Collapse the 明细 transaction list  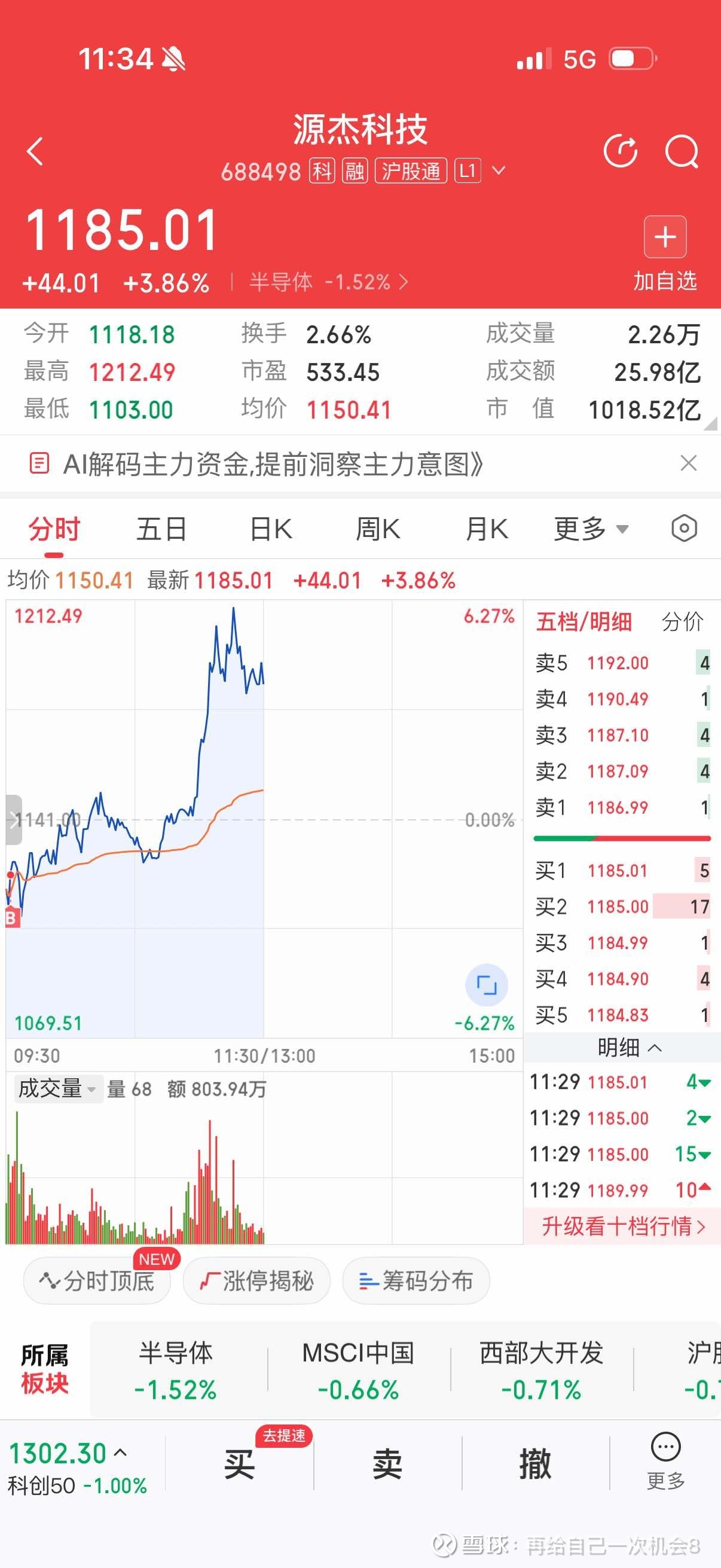pos(630,1047)
